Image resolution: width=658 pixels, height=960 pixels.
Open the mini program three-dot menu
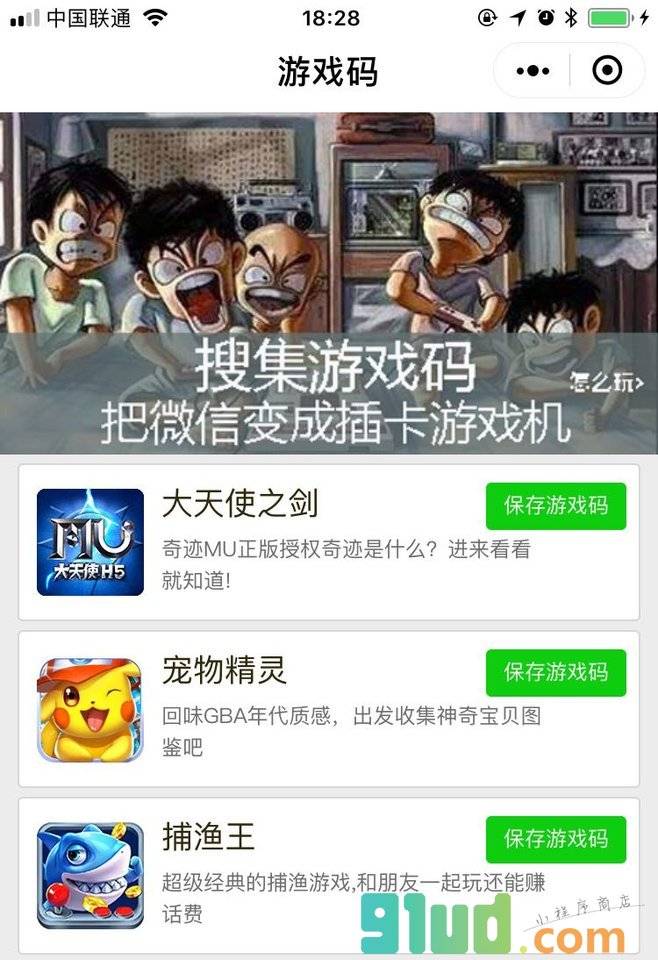pyautogui.click(x=532, y=71)
